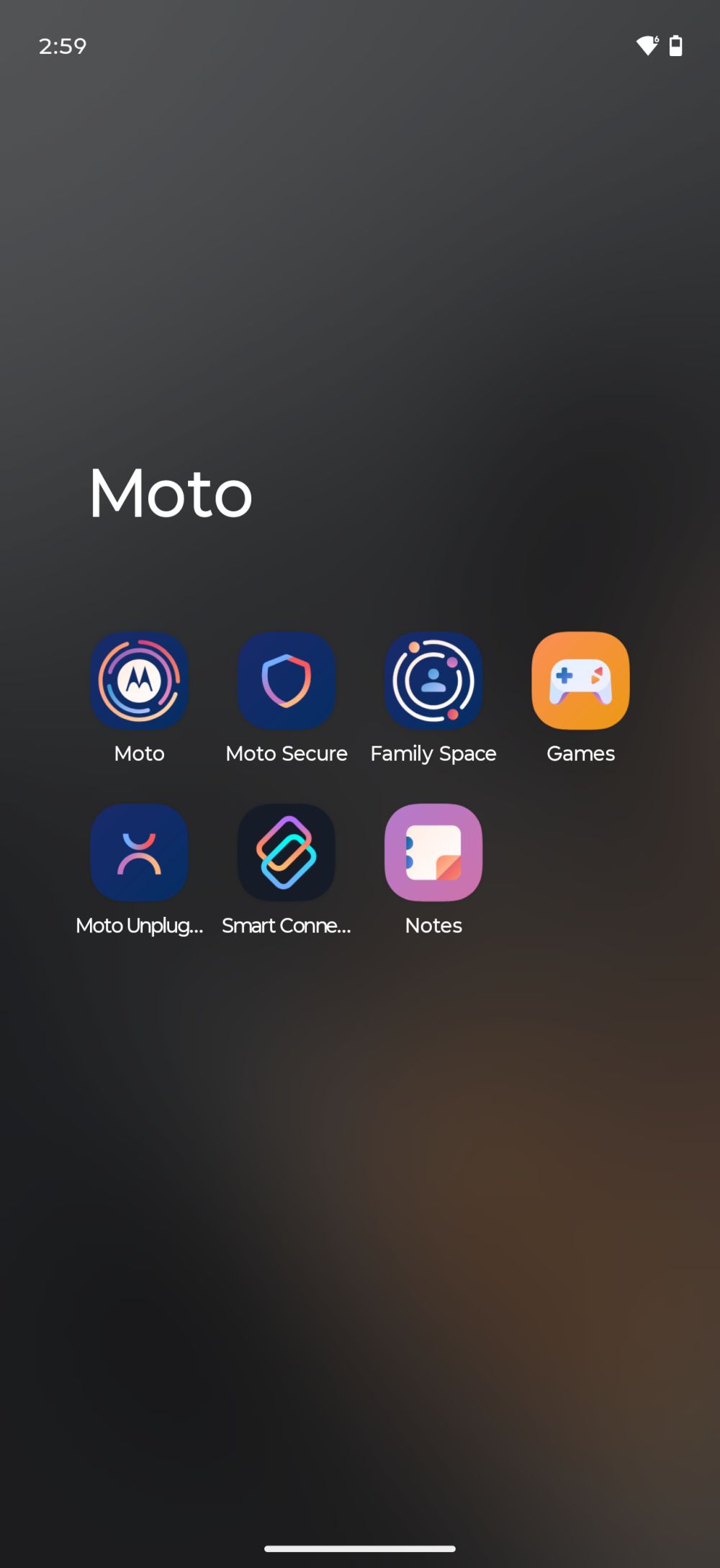This screenshot has width=720, height=1568.
Task: Launch the Games app
Action: pos(580,681)
